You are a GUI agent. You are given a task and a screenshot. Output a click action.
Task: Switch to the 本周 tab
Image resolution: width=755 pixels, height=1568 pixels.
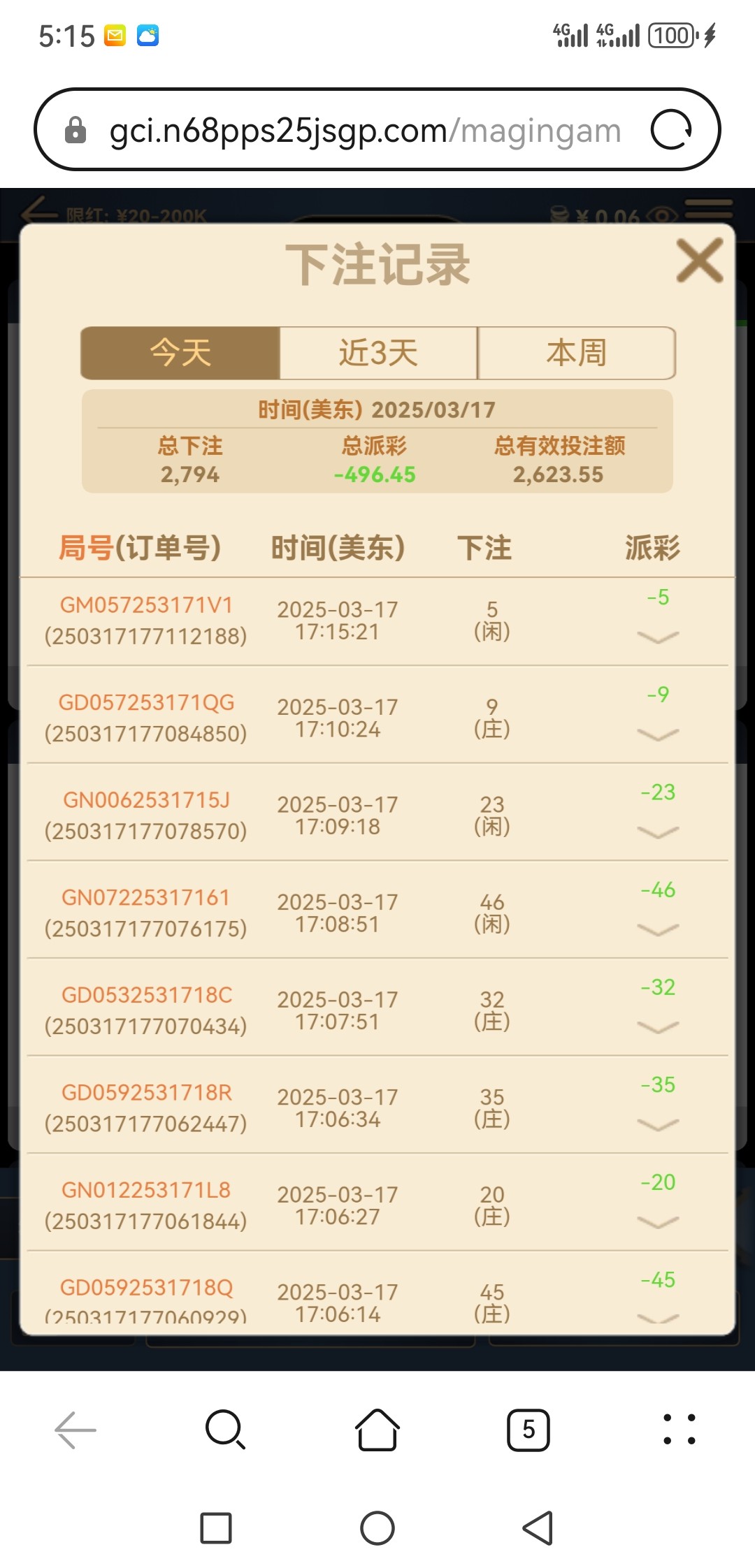tap(576, 353)
